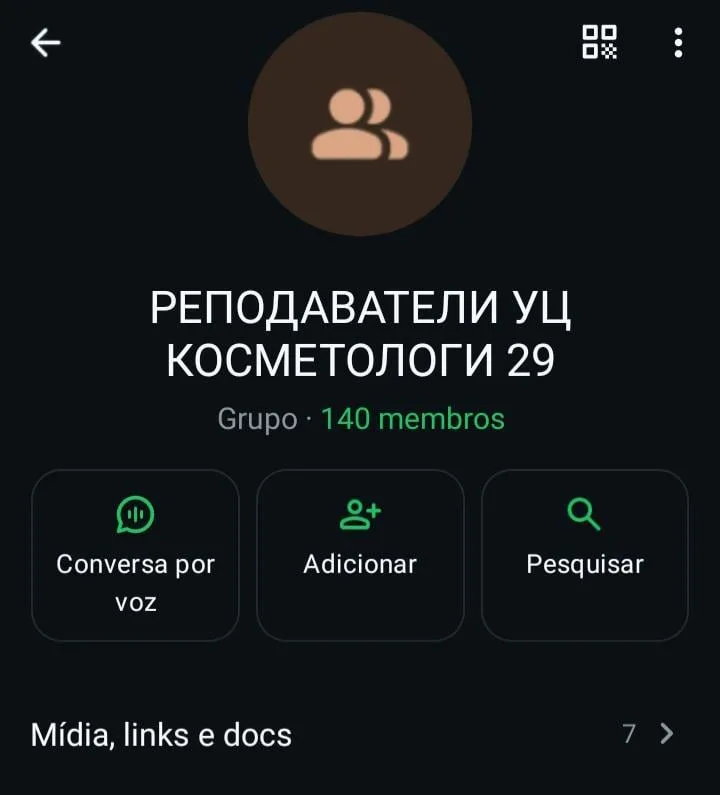The image size is (720, 795).
Task: Open the group QR code scanner icon
Action: click(x=598, y=41)
